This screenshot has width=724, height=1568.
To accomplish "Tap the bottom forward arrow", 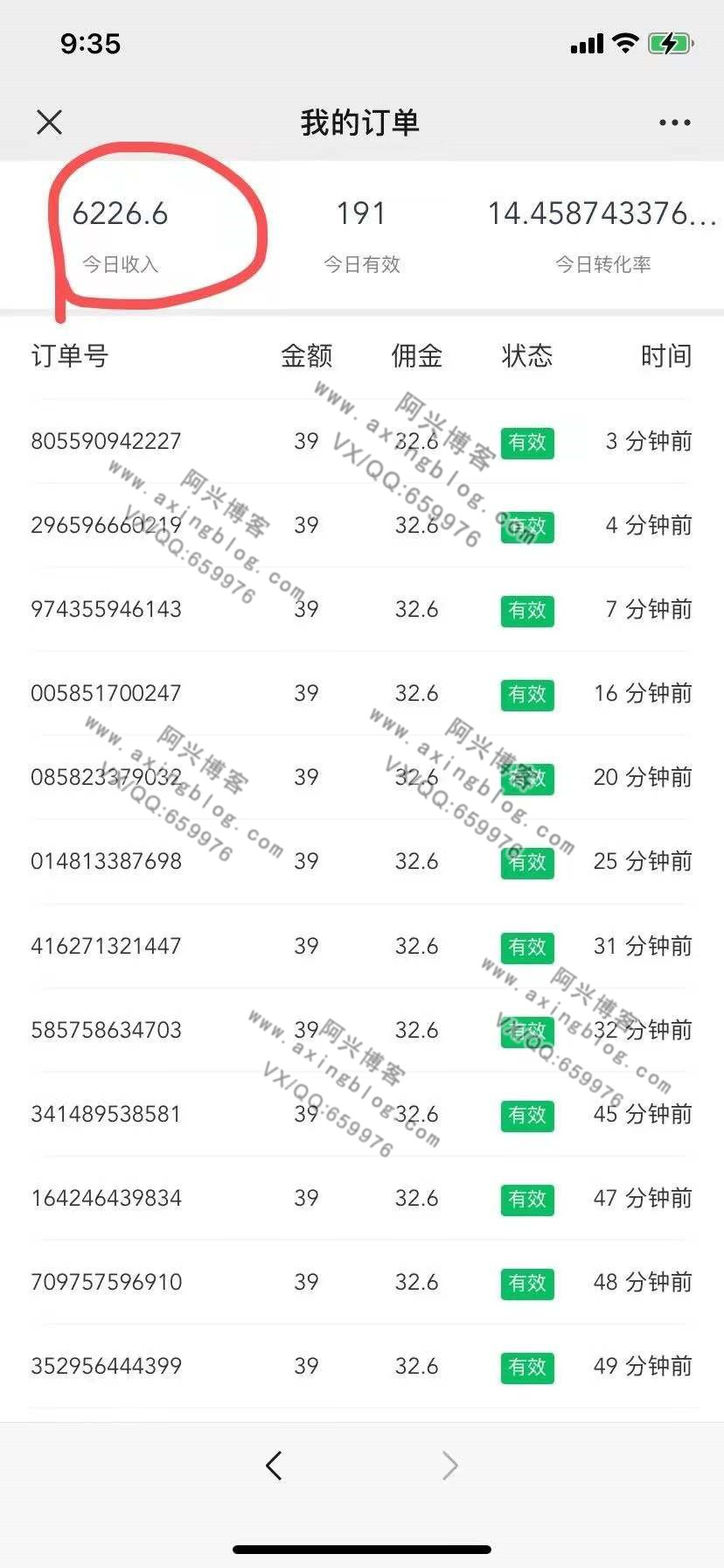I will tap(449, 1465).
